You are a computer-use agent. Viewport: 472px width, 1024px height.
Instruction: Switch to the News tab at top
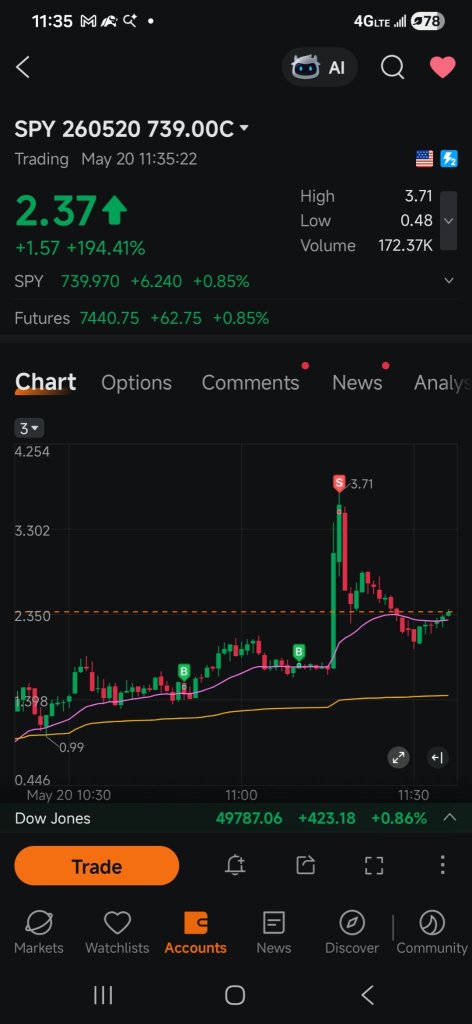click(x=357, y=383)
